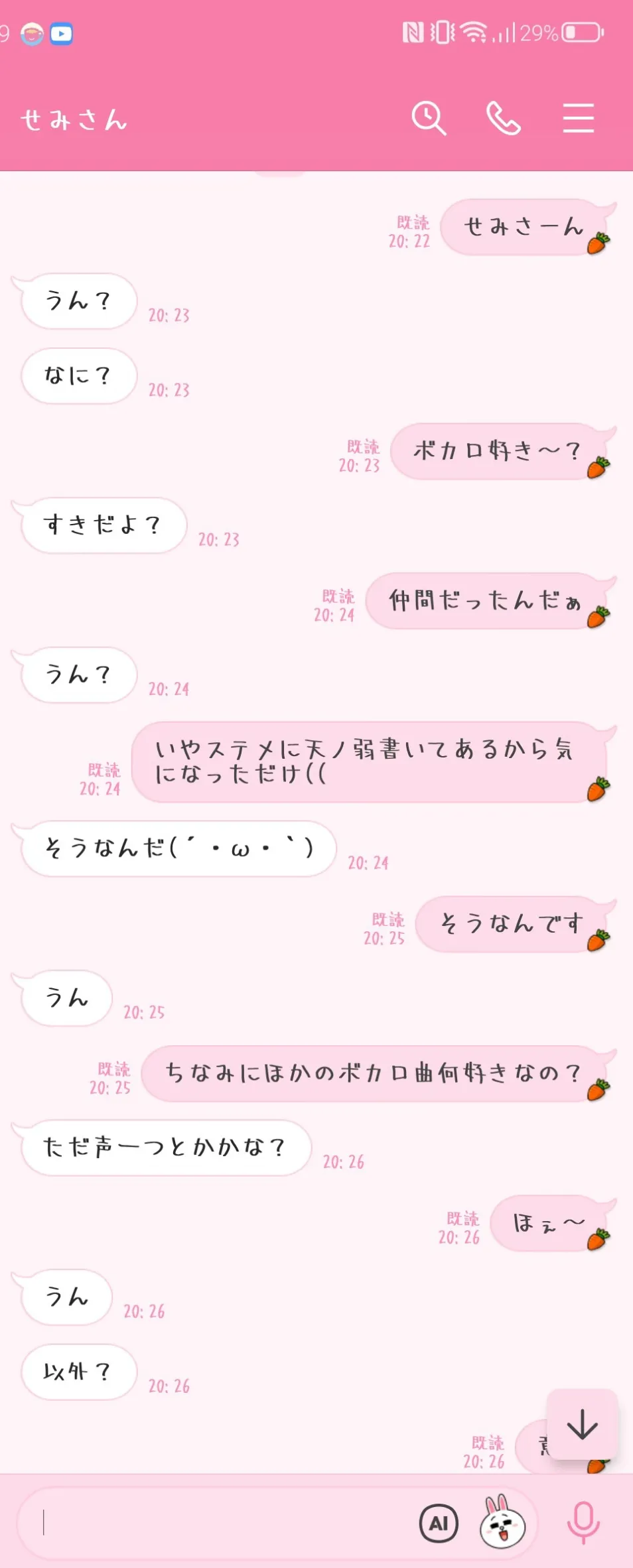Jump to the latest message arrow
Screen dimensions: 633x1568
[583, 1425]
